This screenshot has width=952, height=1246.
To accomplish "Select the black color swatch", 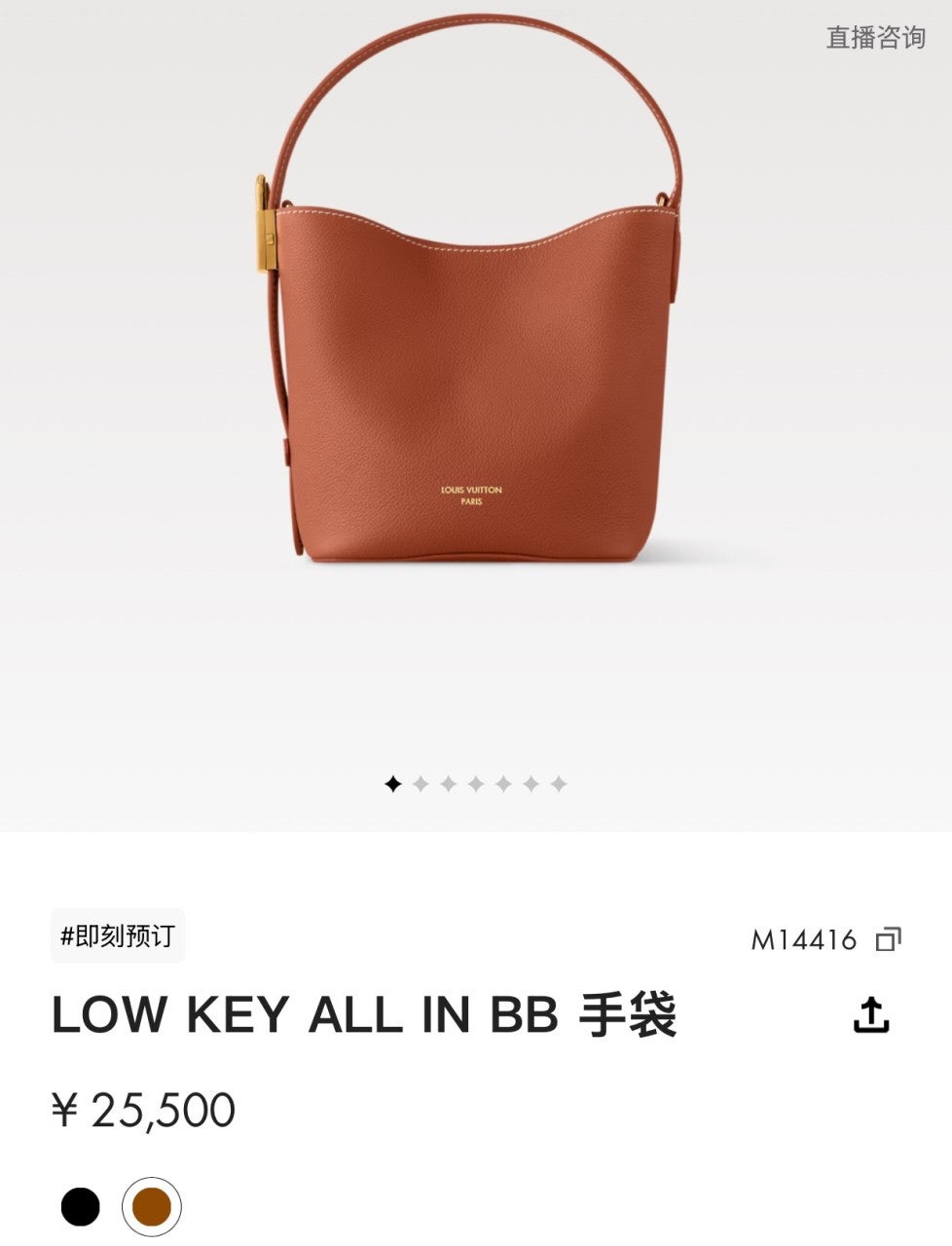I will (x=81, y=1207).
